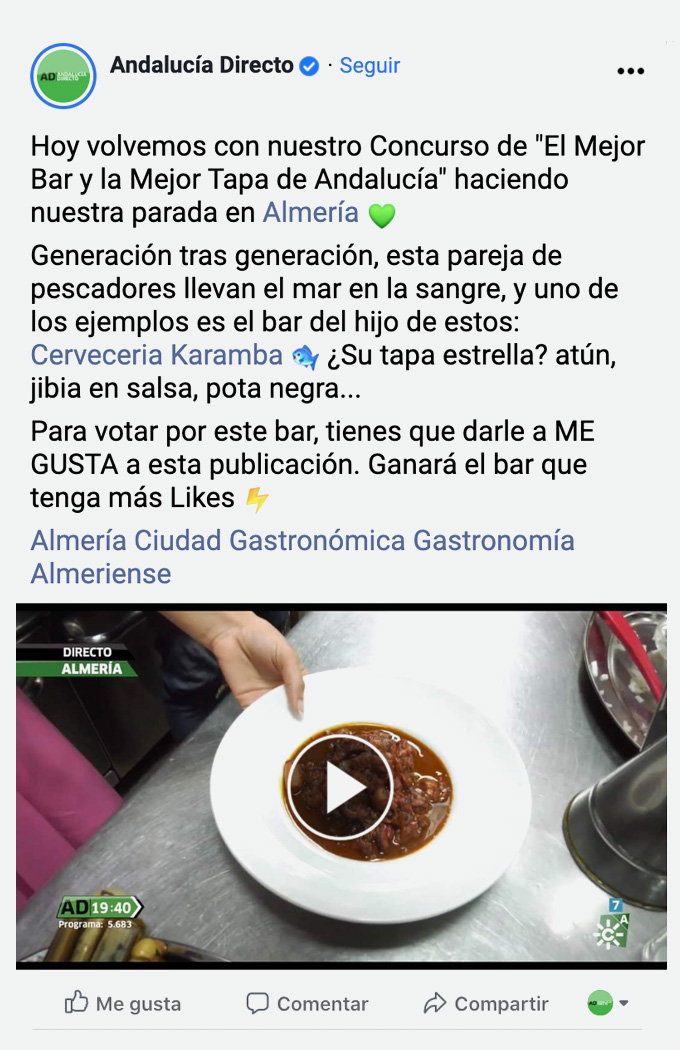Open the Almería location link
Image resolution: width=680 pixels, height=1050 pixels.
point(310,212)
